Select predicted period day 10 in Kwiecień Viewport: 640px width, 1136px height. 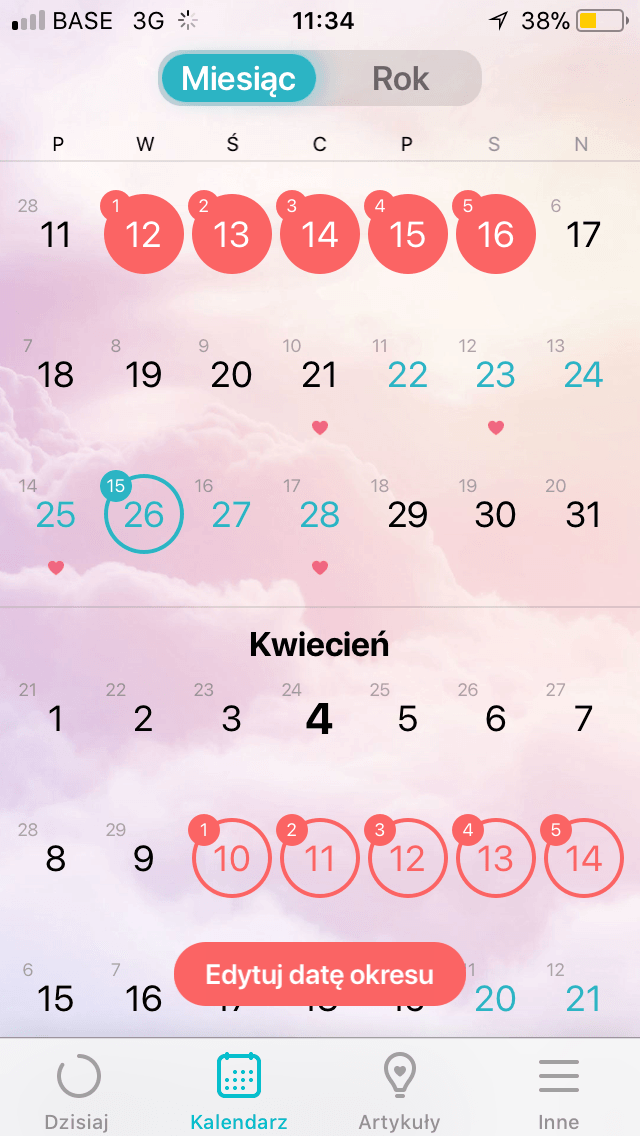tap(232, 859)
